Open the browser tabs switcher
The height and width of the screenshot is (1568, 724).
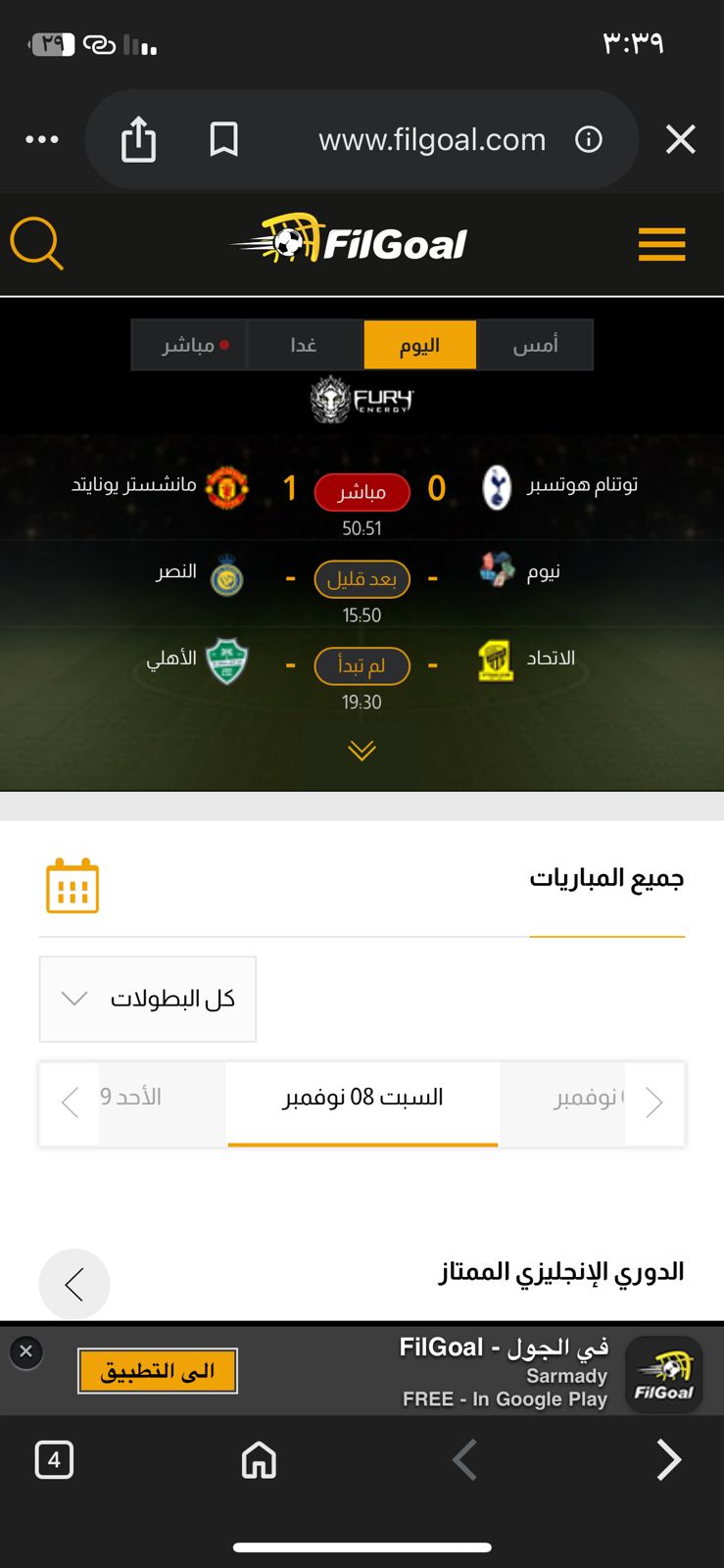(54, 1460)
